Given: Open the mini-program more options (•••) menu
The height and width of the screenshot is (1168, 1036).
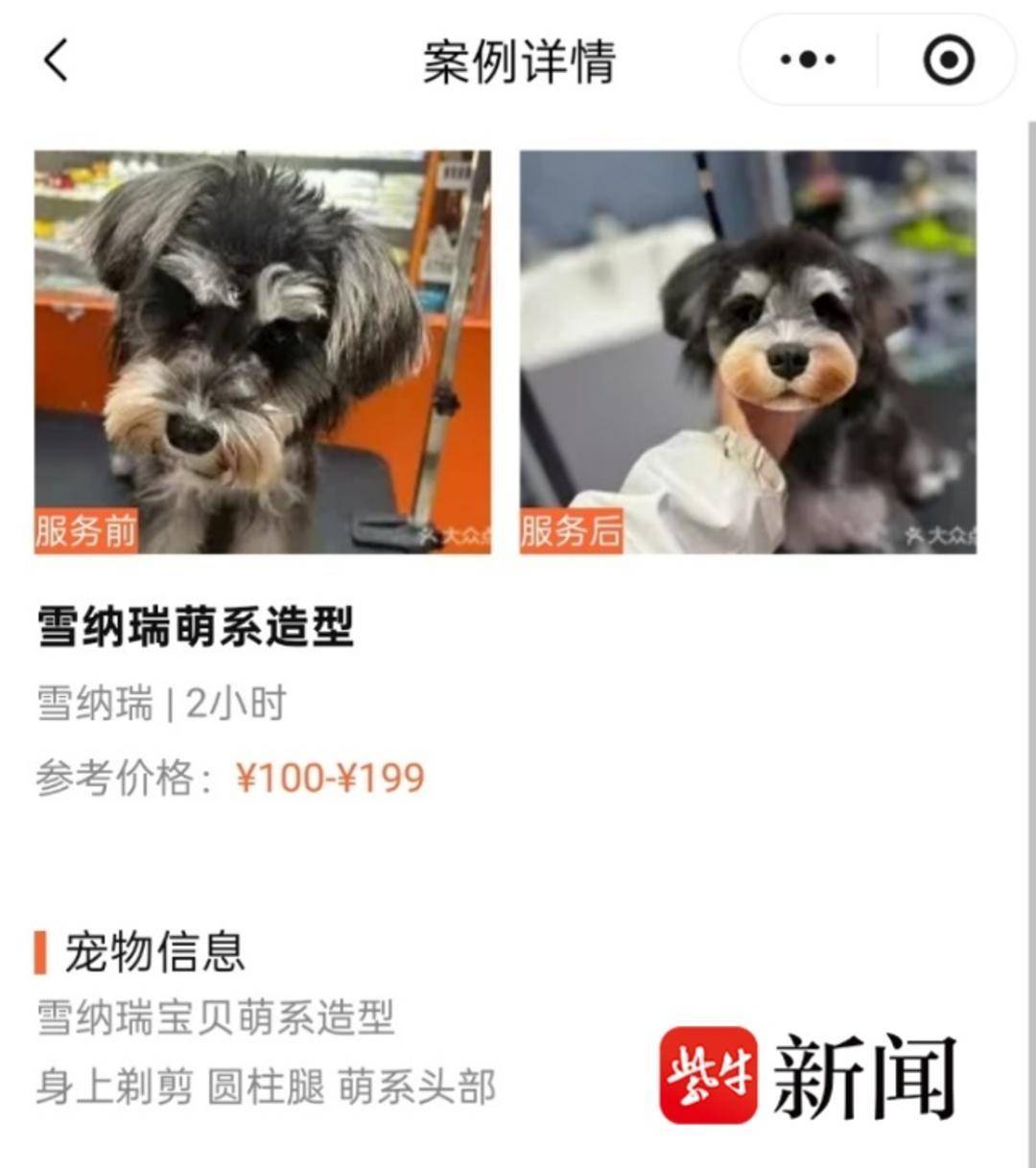Looking at the screenshot, I should pos(809,59).
